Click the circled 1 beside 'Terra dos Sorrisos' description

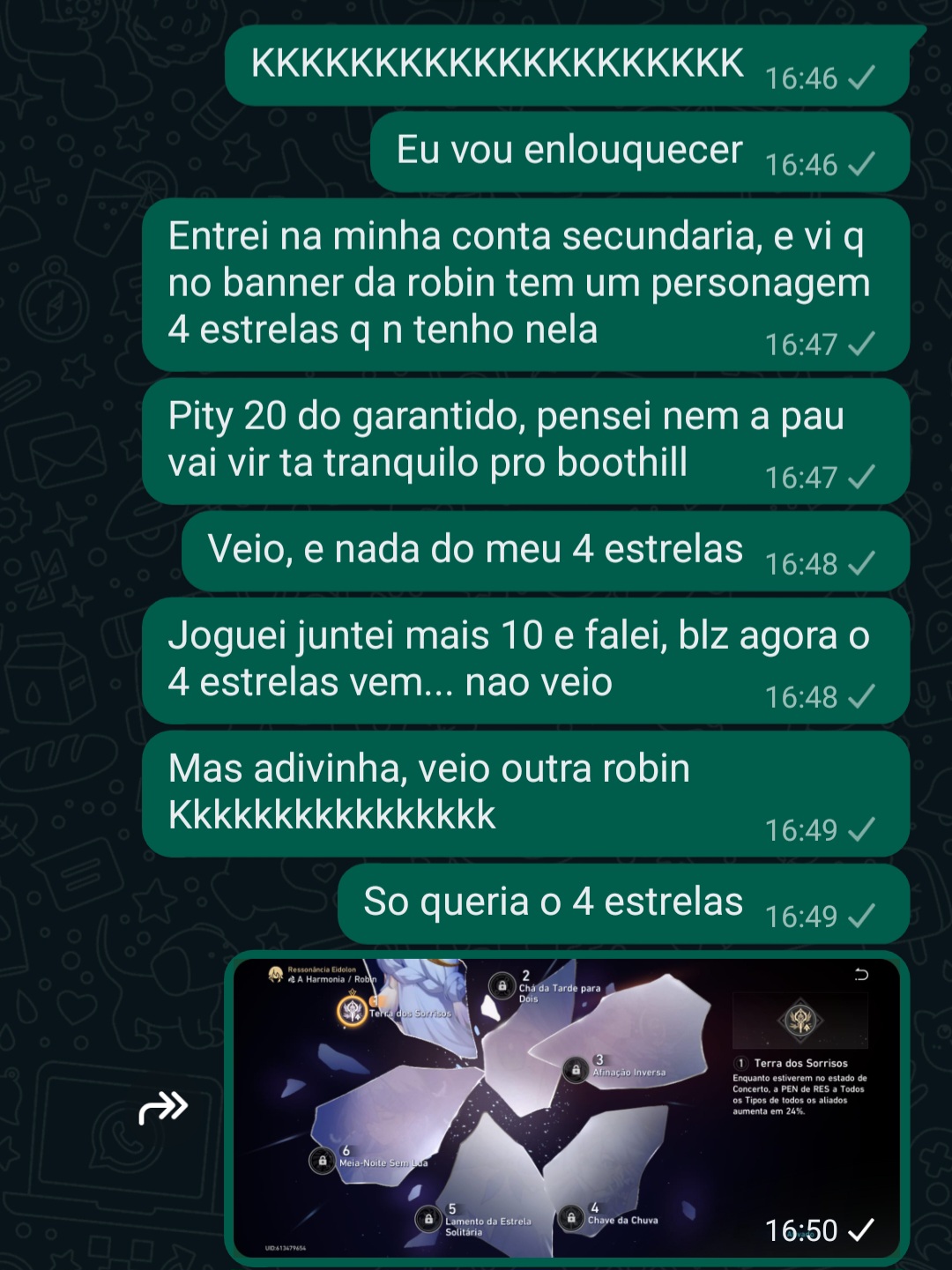(741, 1063)
